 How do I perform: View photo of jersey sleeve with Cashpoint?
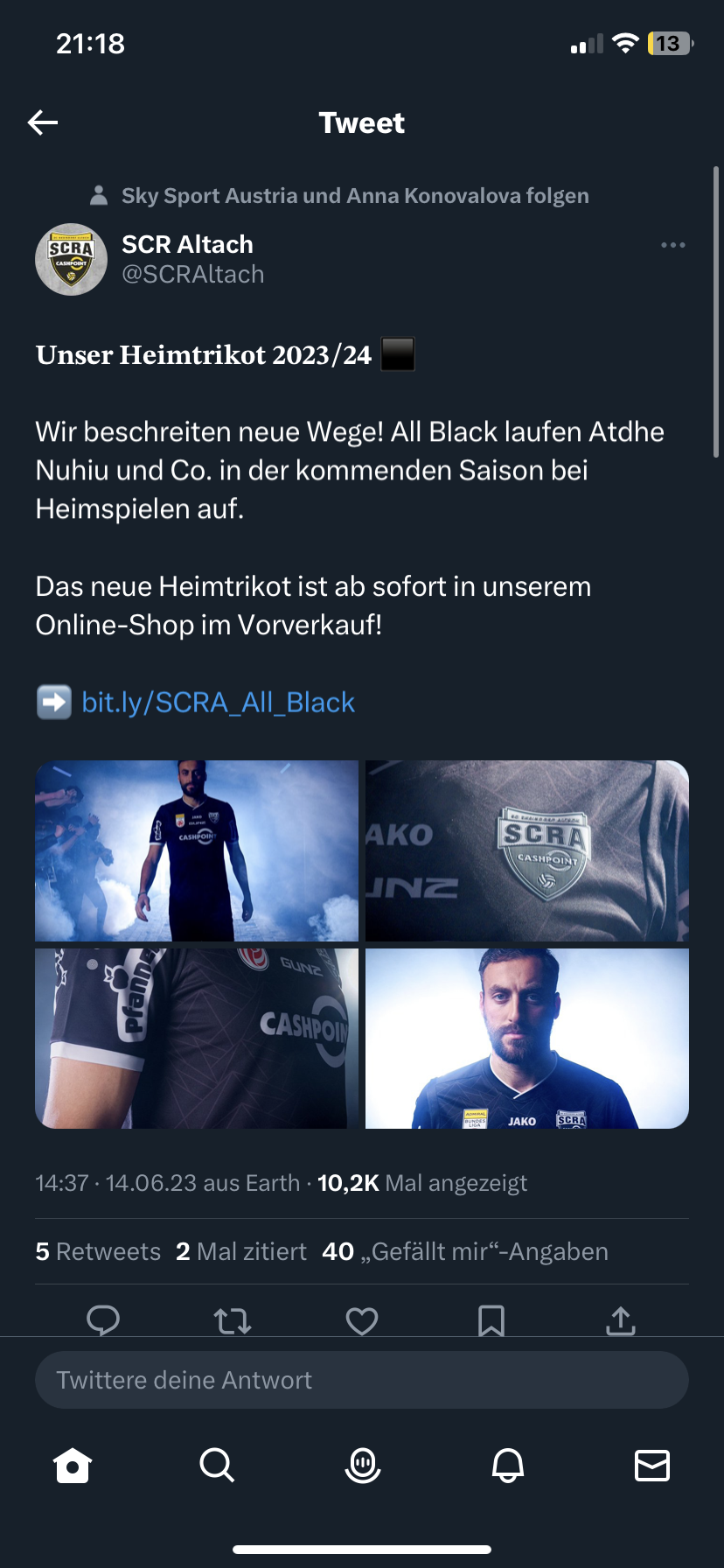click(197, 1039)
